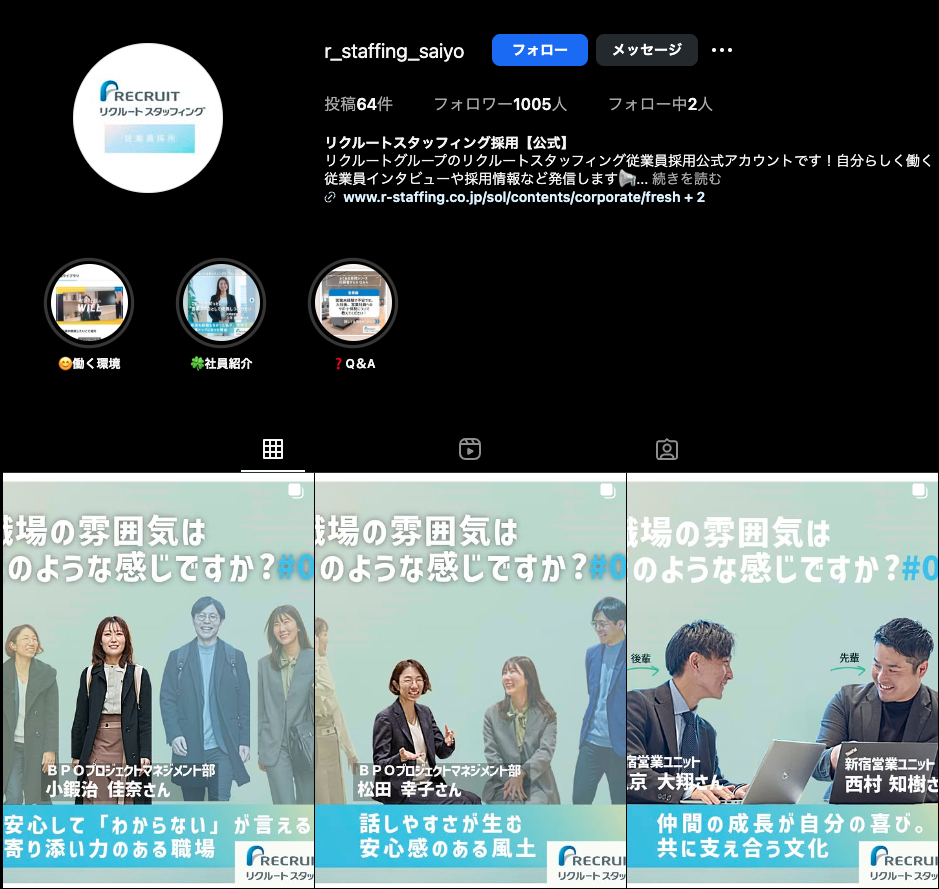View the 働く環境 story highlight
This screenshot has height=889, width=939.
click(89, 303)
